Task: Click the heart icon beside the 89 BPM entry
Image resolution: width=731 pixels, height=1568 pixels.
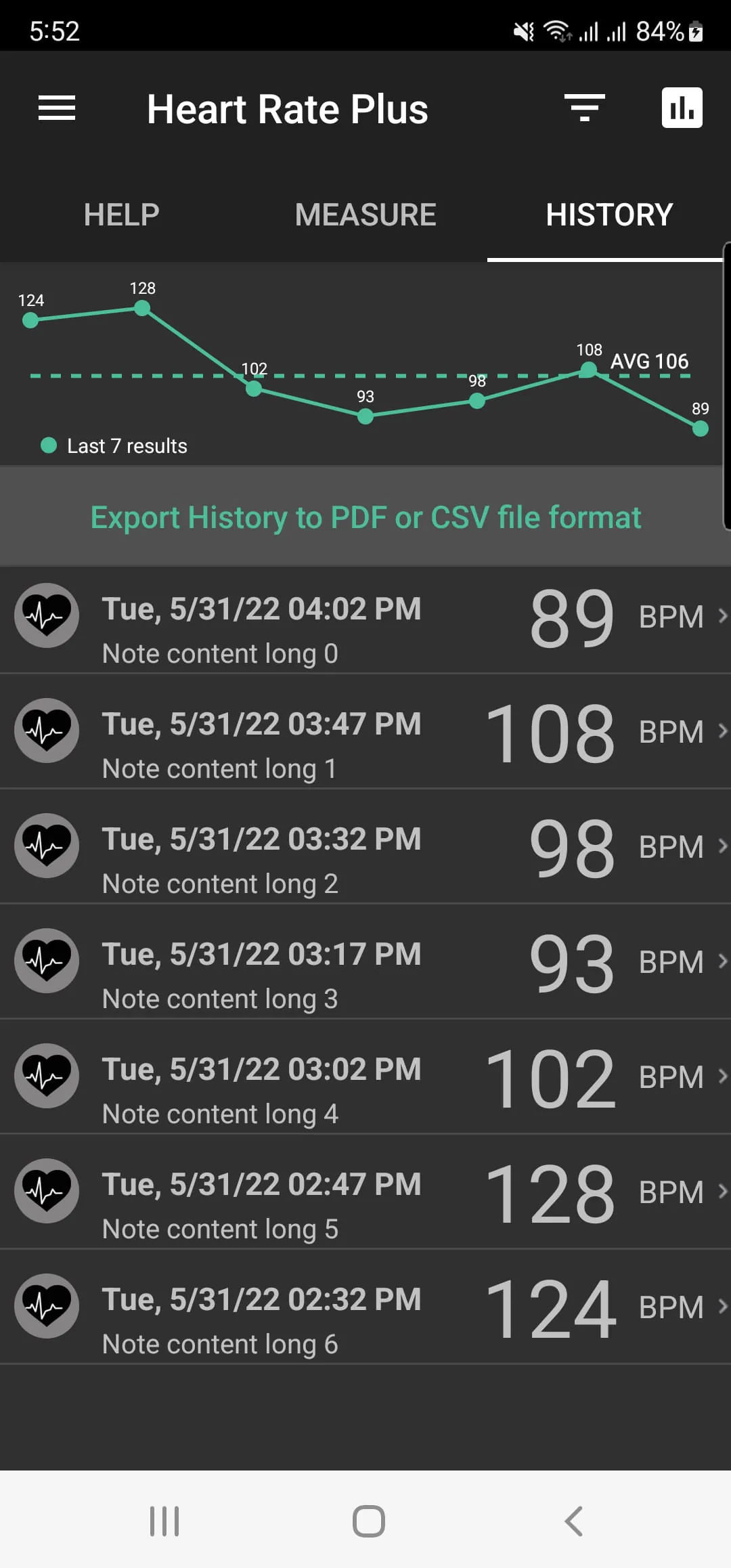Action: click(x=46, y=616)
